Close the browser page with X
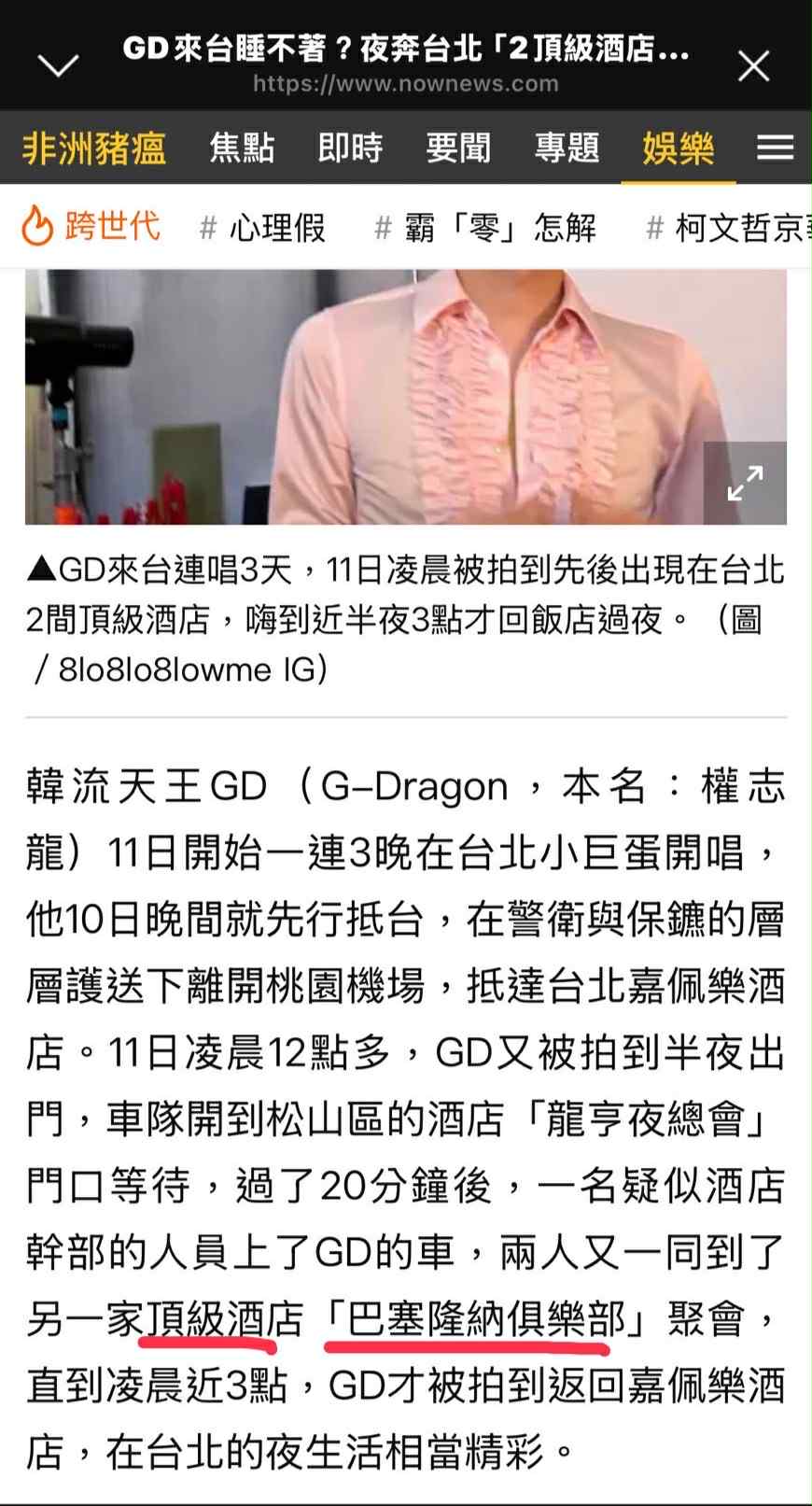 point(753,66)
